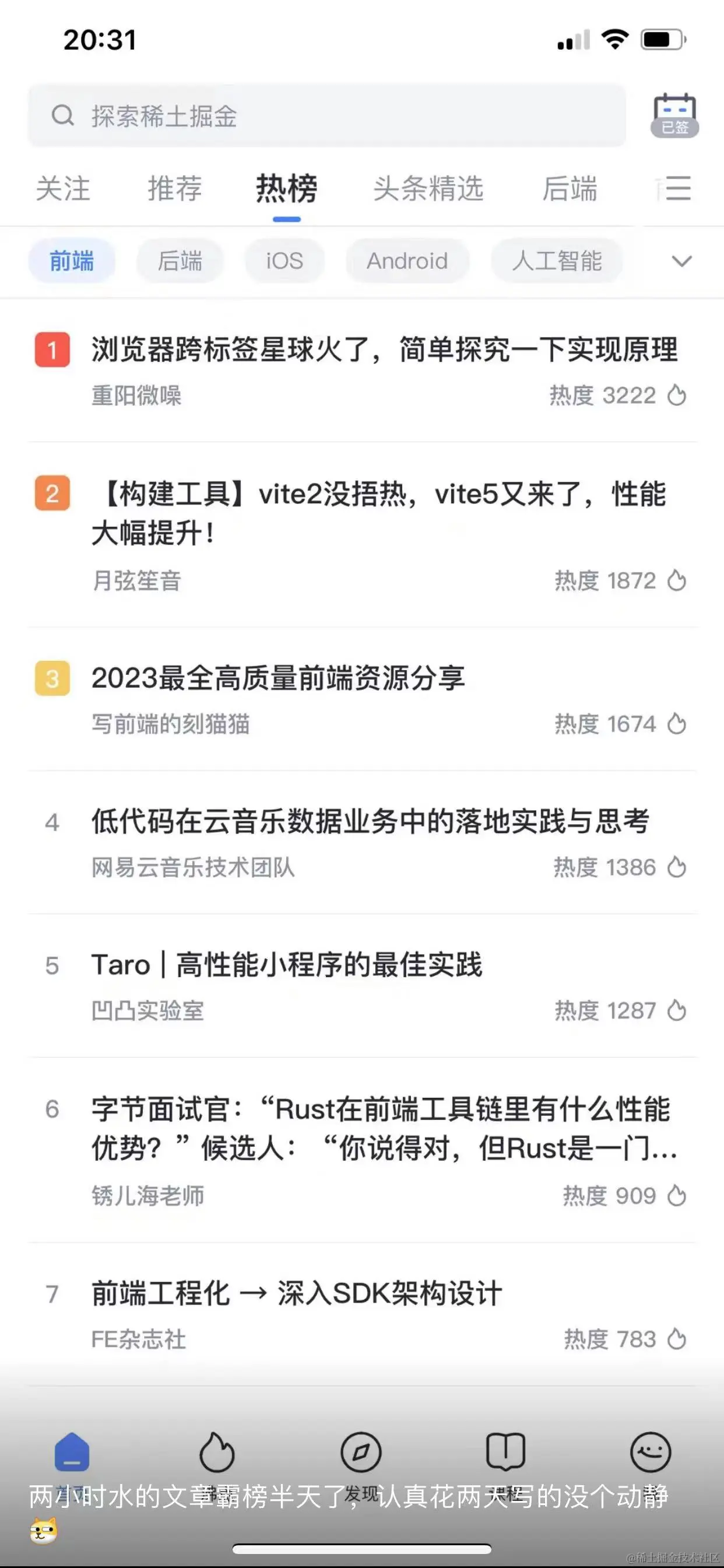Screen dimensions: 724x1568
Task: Open 前端工程化 深入SDK架构设计 article
Action: point(296,1293)
